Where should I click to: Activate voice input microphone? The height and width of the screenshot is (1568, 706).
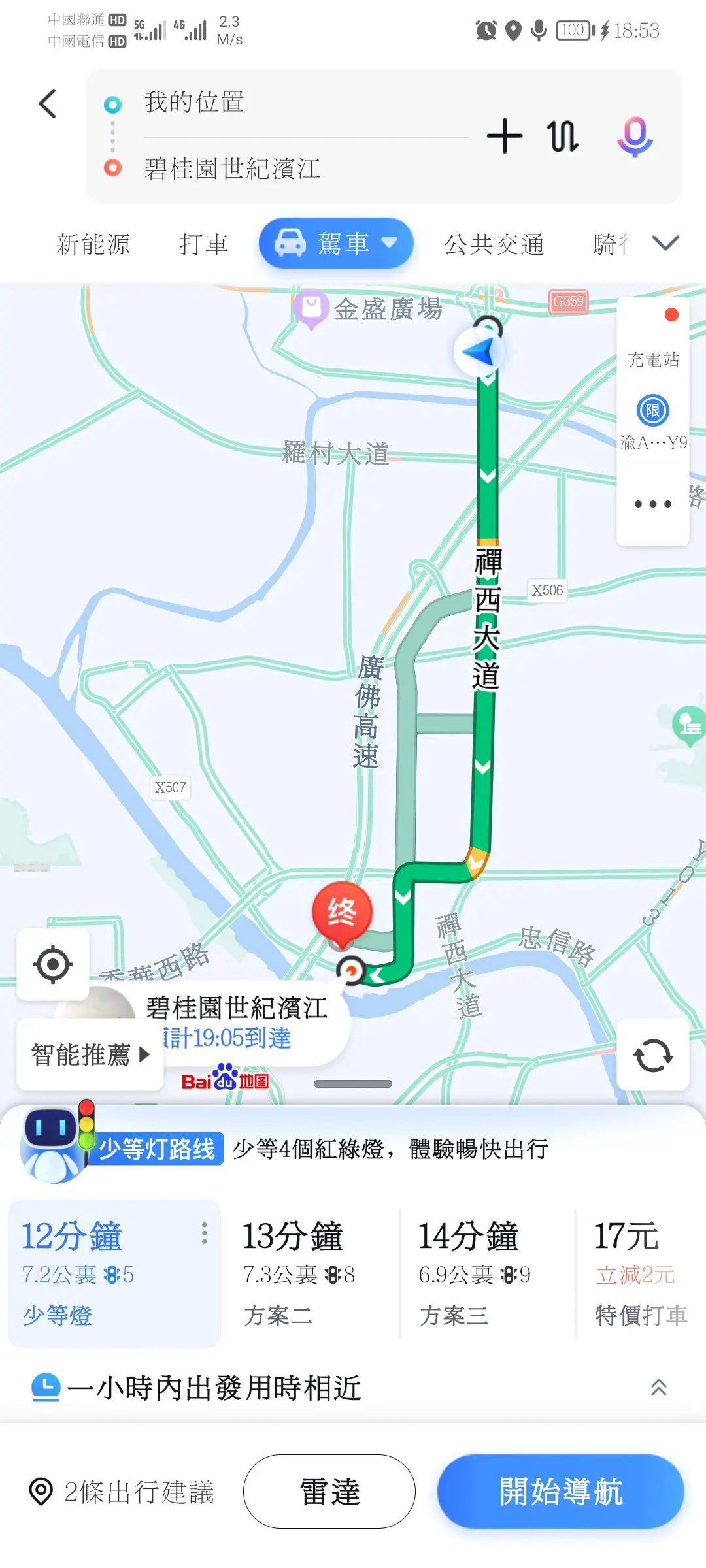point(635,136)
